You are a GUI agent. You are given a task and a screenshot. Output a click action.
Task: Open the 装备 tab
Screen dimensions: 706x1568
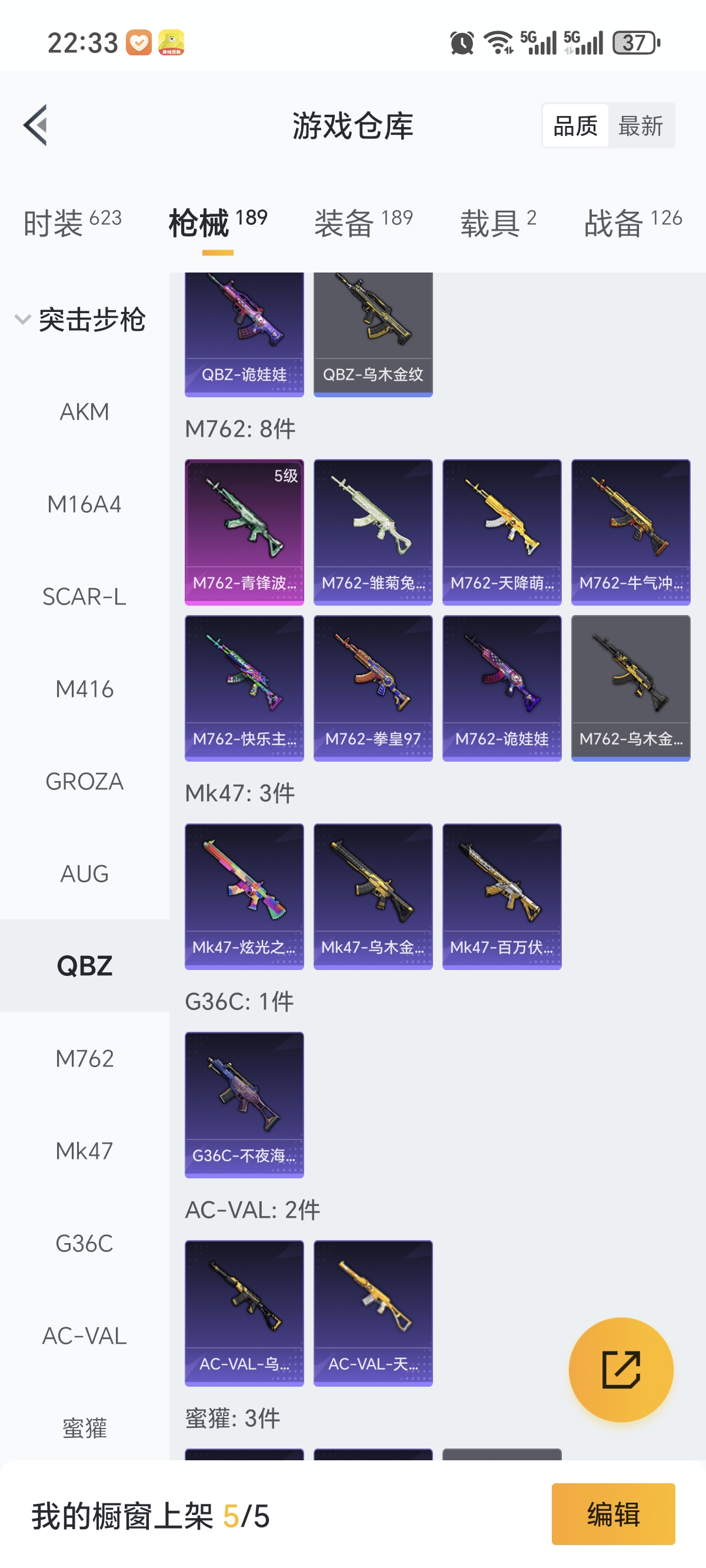click(364, 222)
